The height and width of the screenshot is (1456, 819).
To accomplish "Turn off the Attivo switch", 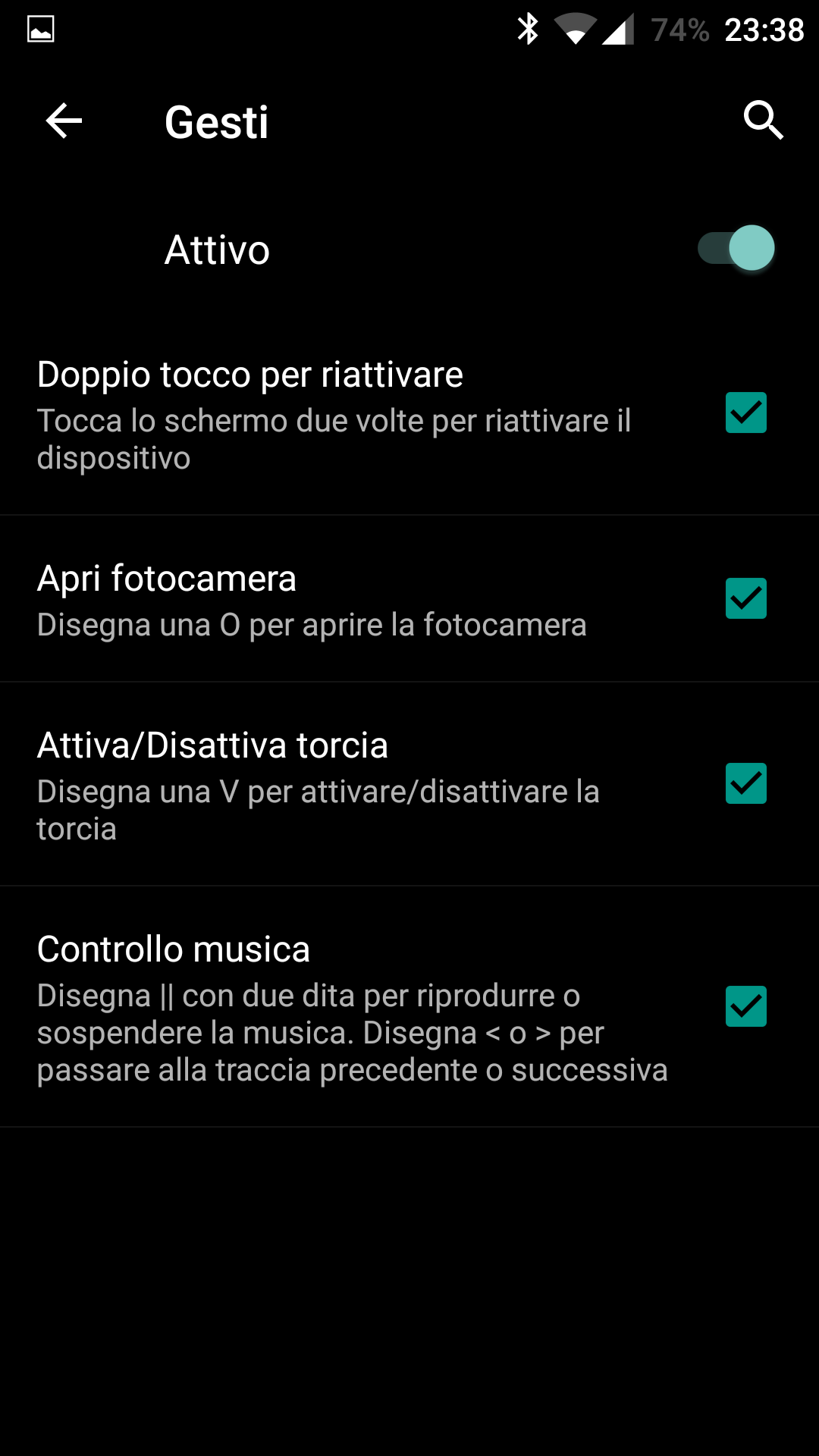I will pos(736,248).
